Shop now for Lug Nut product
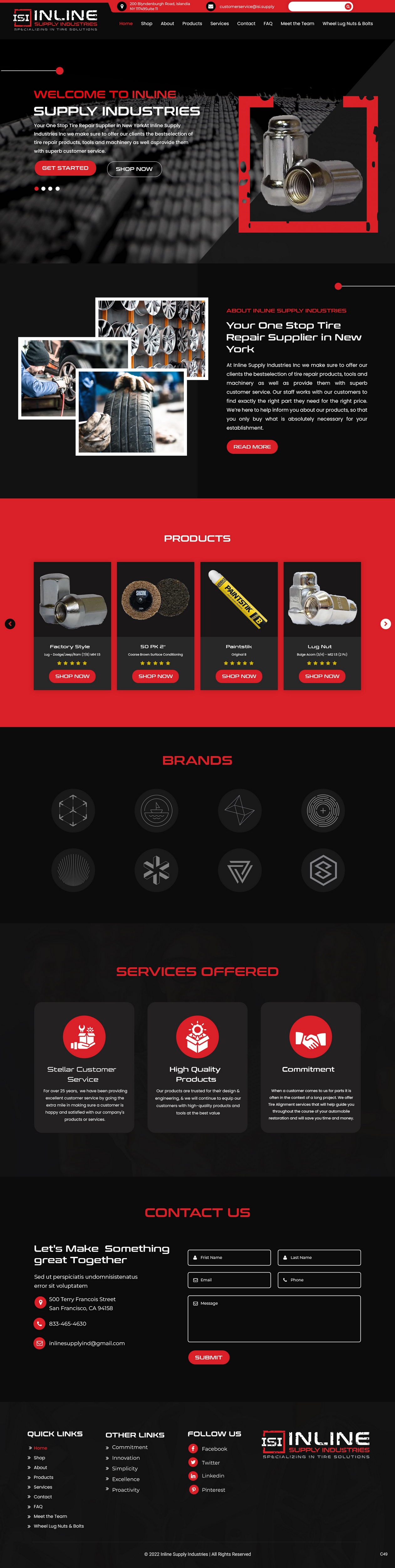Screen dimensions: 395x1568 click(322, 676)
